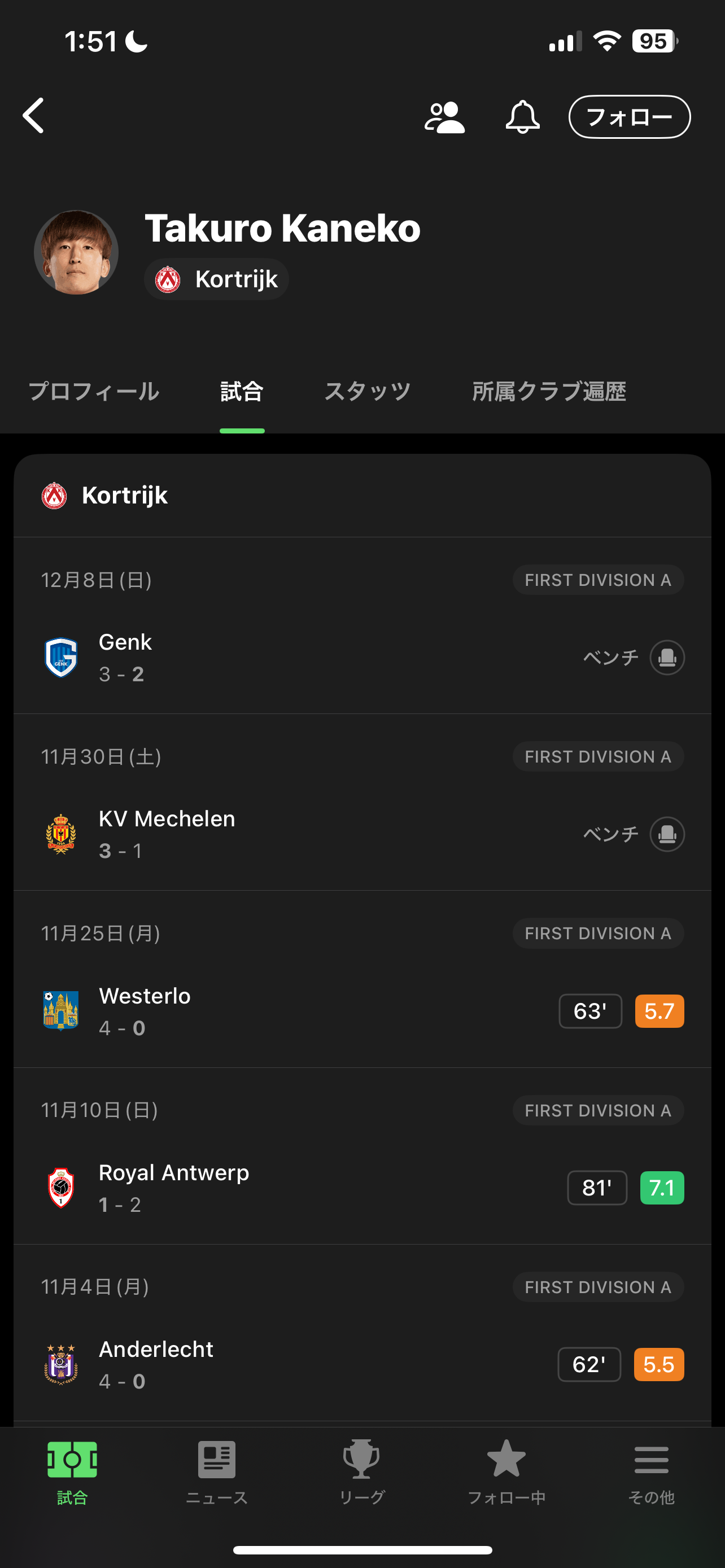The height and width of the screenshot is (1568, 725).
Task: Switch to the スタッツ tab
Action: (367, 391)
